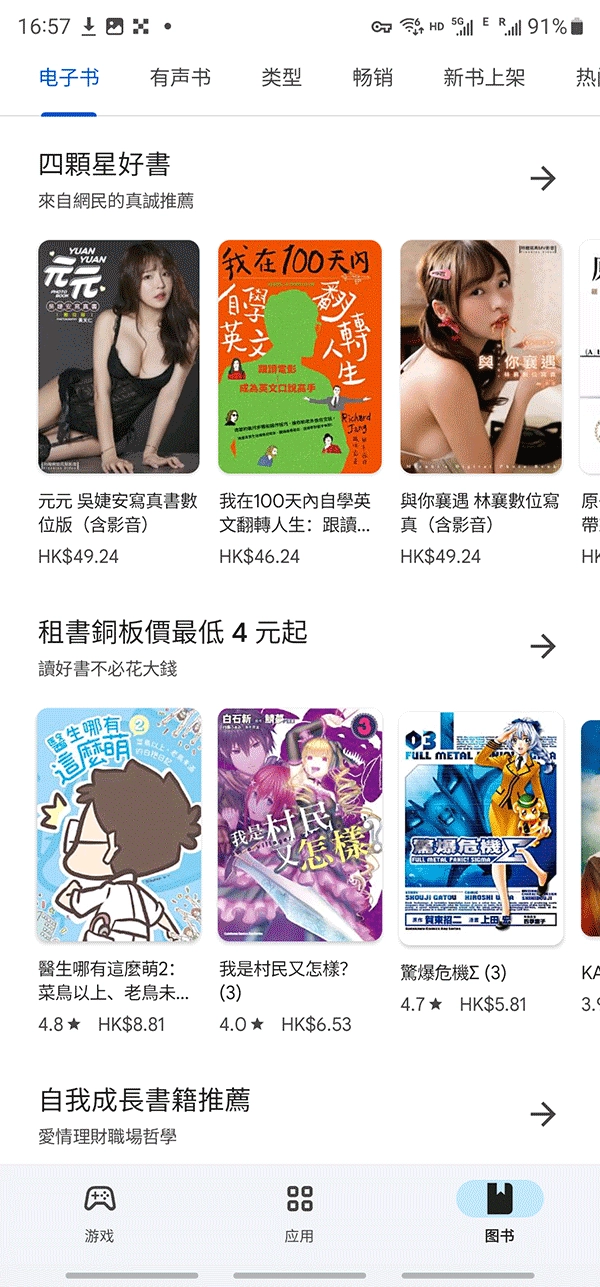Select the 畅销 tab
This screenshot has width=600, height=1287.
point(372,78)
